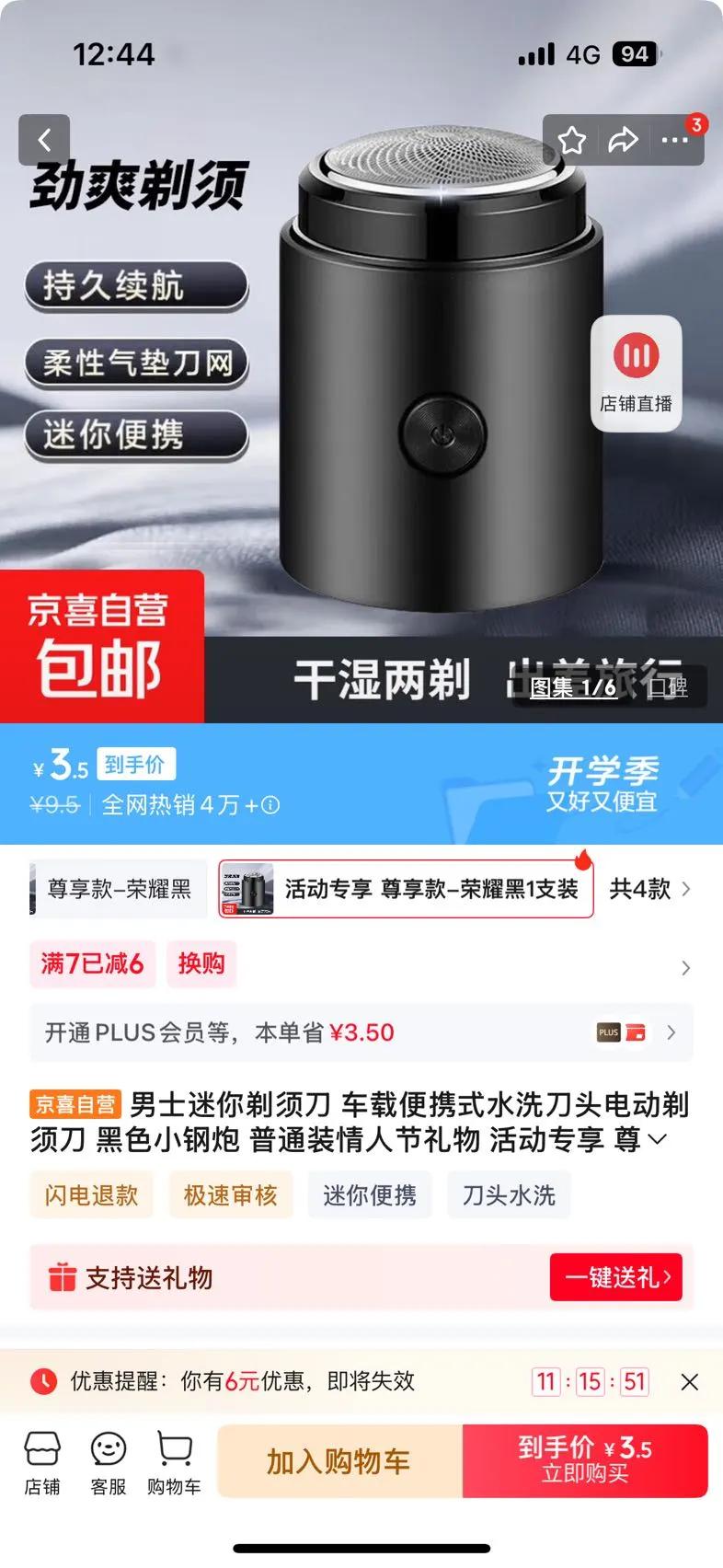Favorite this product with the star icon
723x1568 pixels.
coord(572,140)
